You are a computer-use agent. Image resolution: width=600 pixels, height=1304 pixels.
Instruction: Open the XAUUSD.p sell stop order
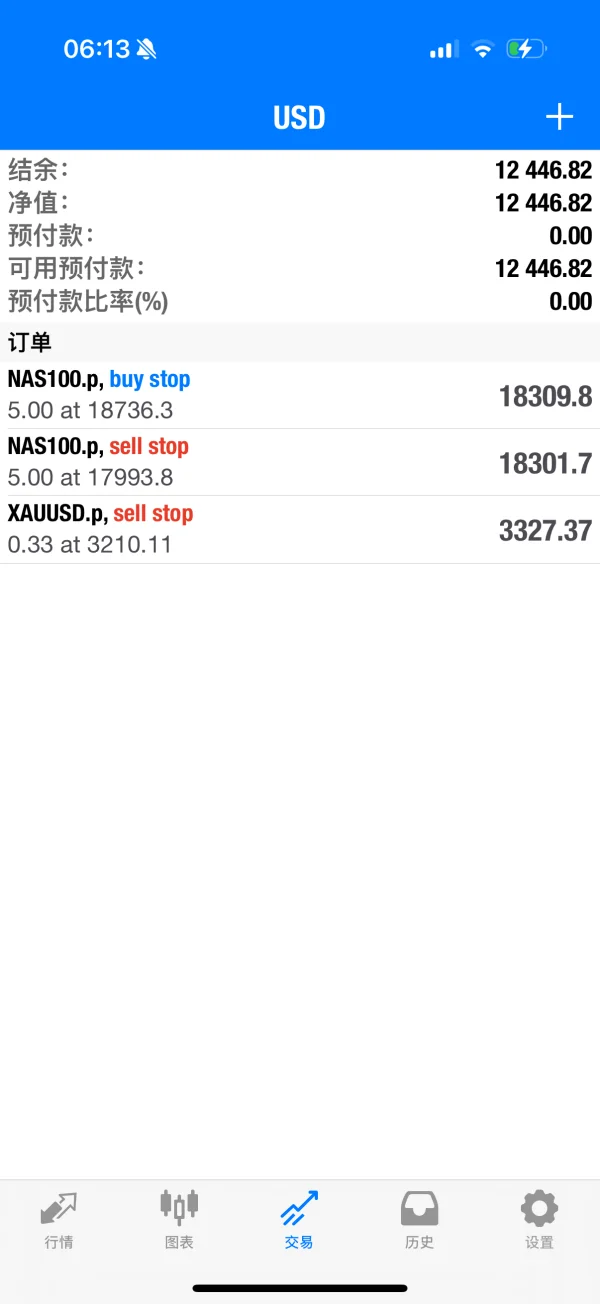pyautogui.click(x=300, y=529)
